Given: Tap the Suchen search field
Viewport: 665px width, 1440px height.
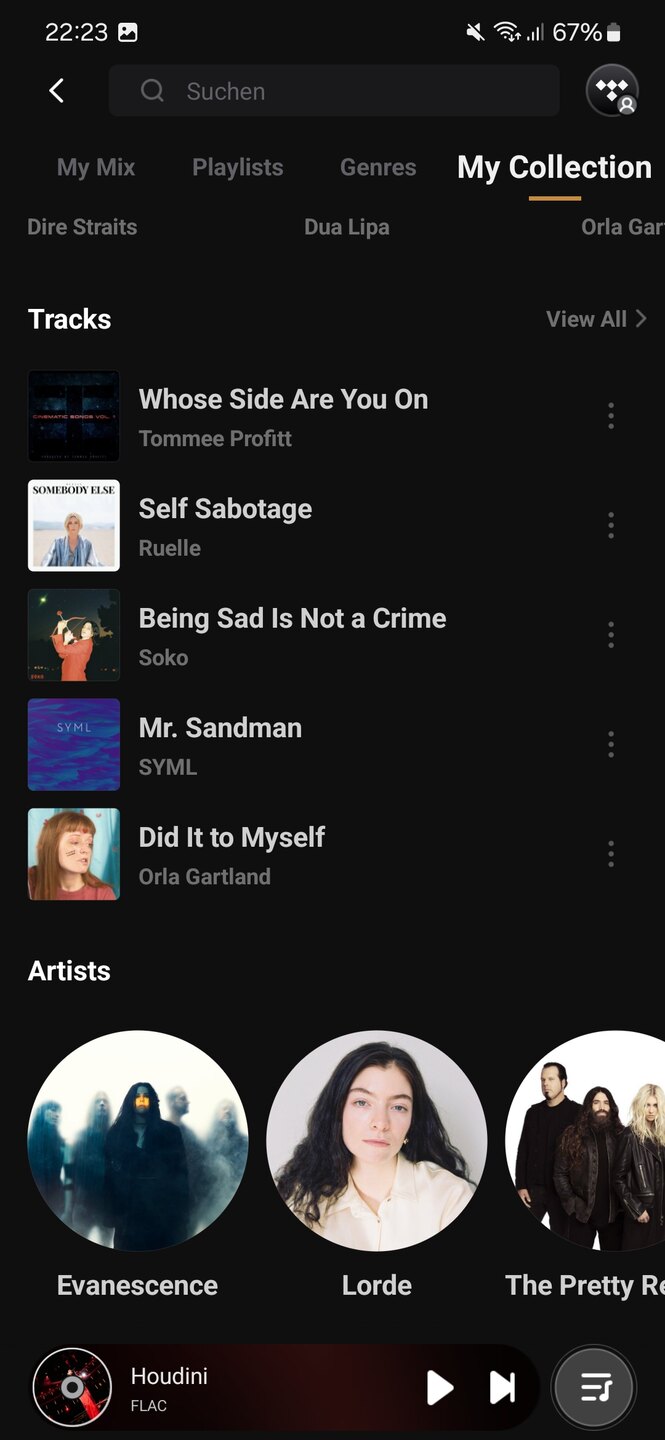Looking at the screenshot, I should point(333,91).
